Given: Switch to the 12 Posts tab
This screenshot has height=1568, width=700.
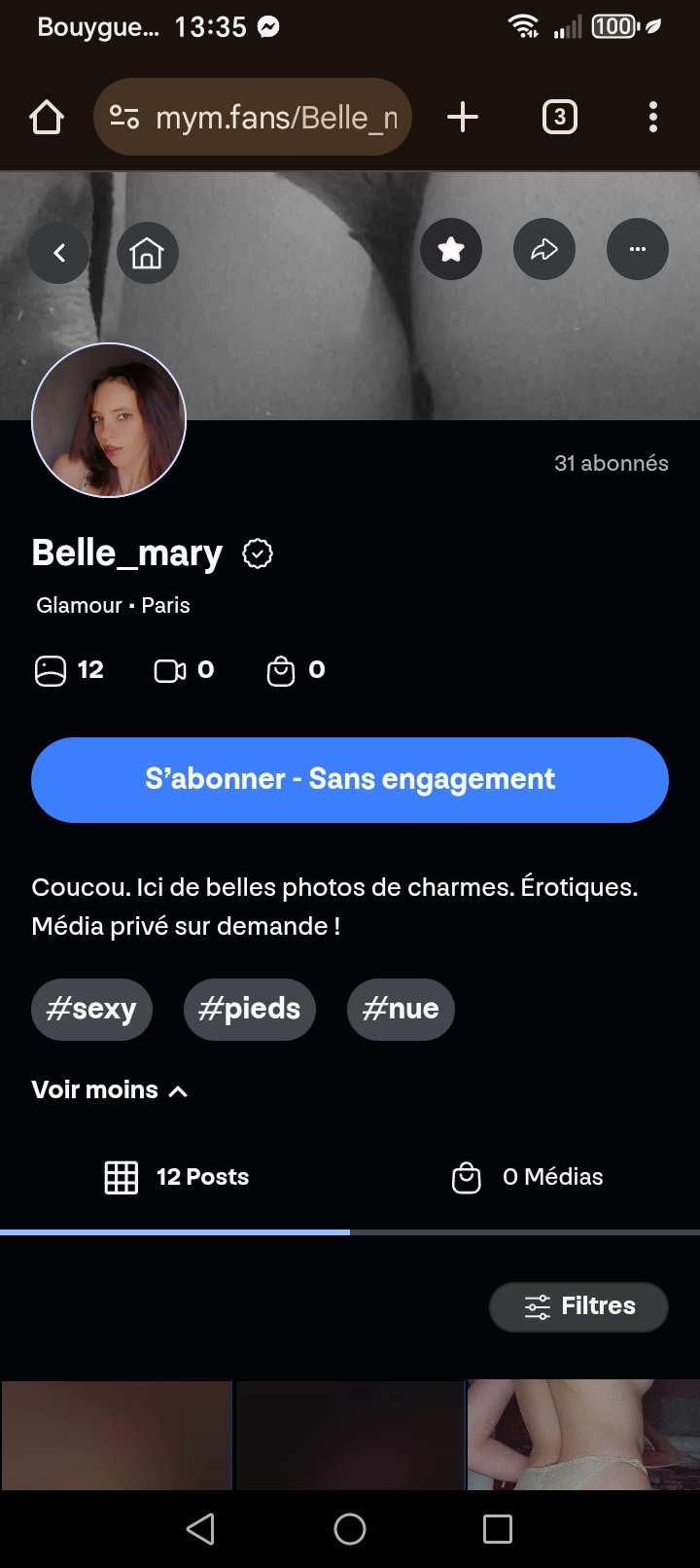Looking at the screenshot, I should [x=176, y=1177].
